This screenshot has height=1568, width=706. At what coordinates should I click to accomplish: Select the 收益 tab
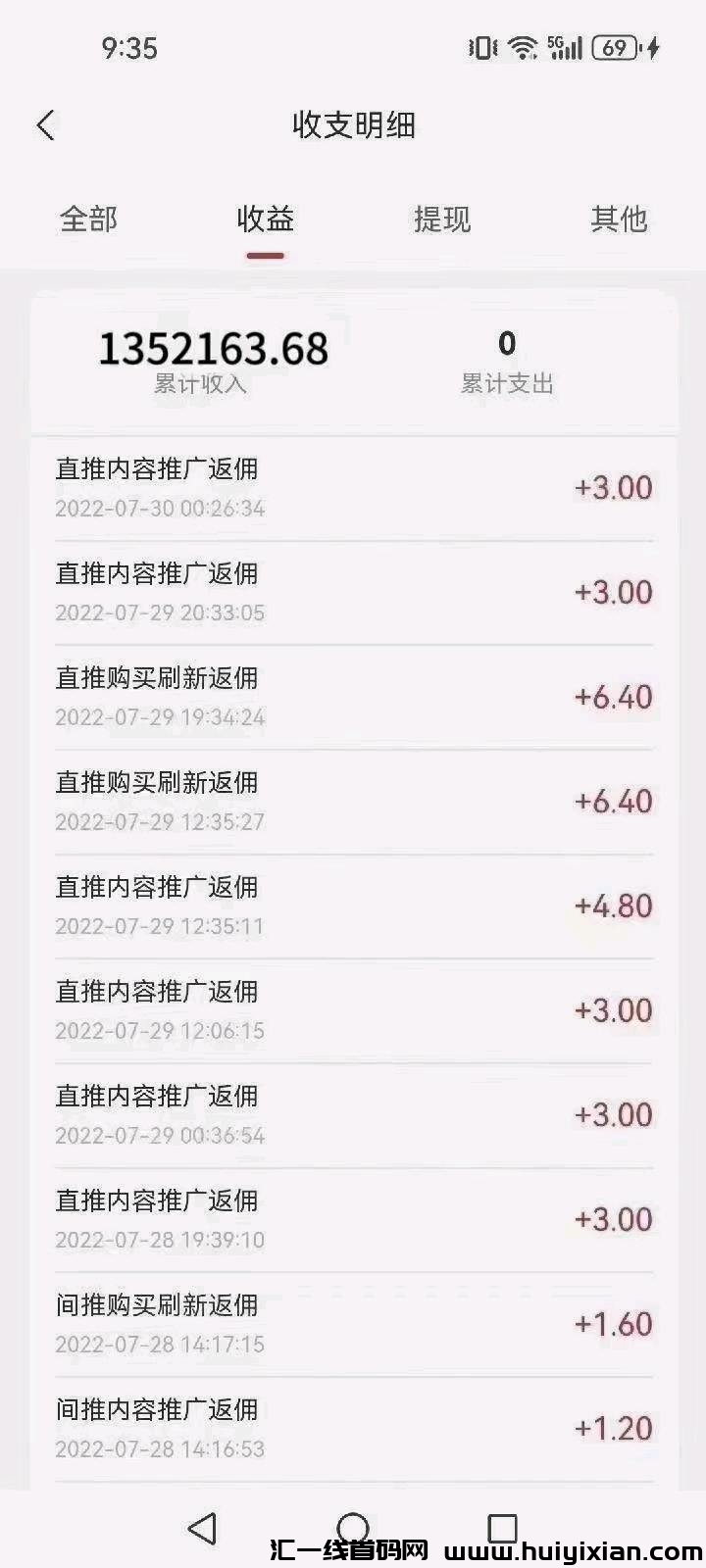click(x=265, y=219)
